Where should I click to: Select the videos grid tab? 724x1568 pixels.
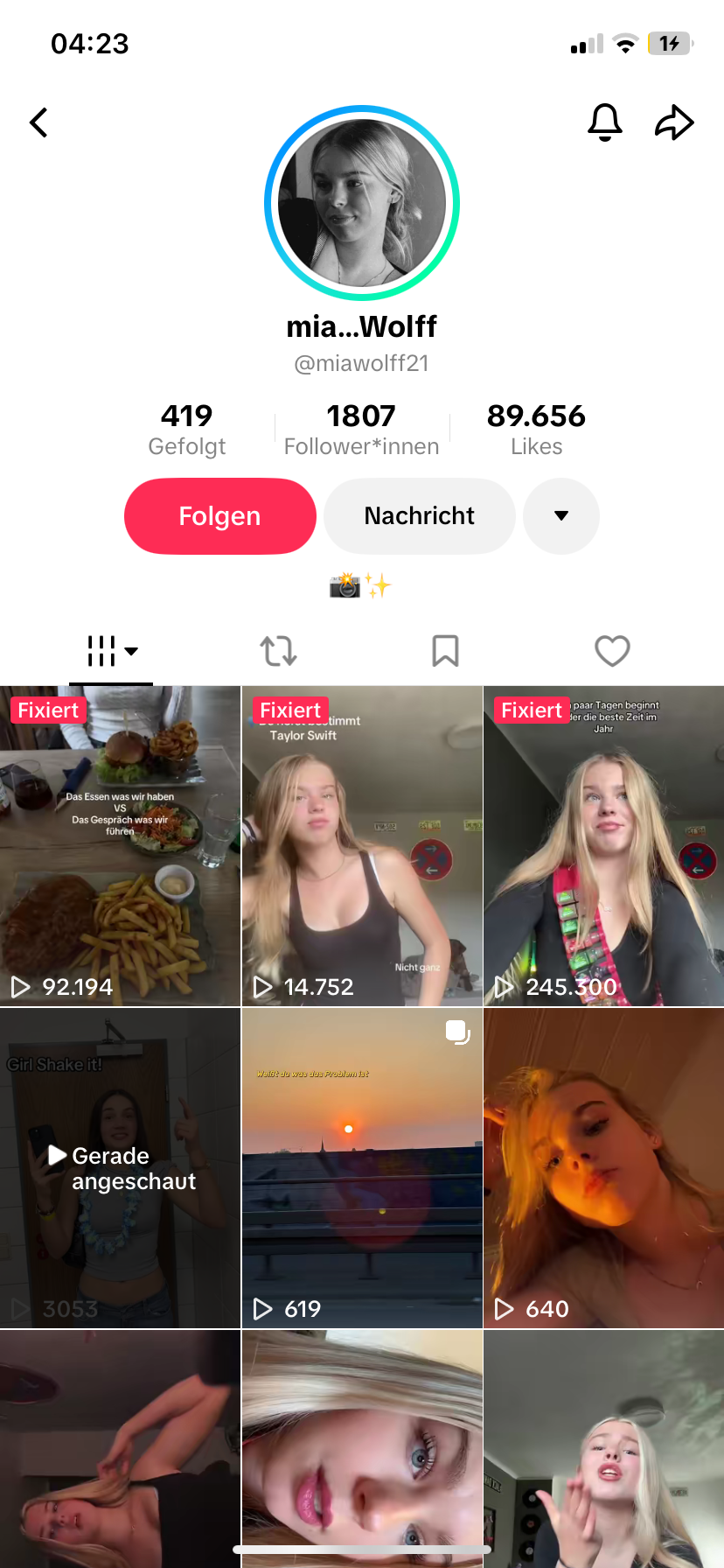click(111, 651)
